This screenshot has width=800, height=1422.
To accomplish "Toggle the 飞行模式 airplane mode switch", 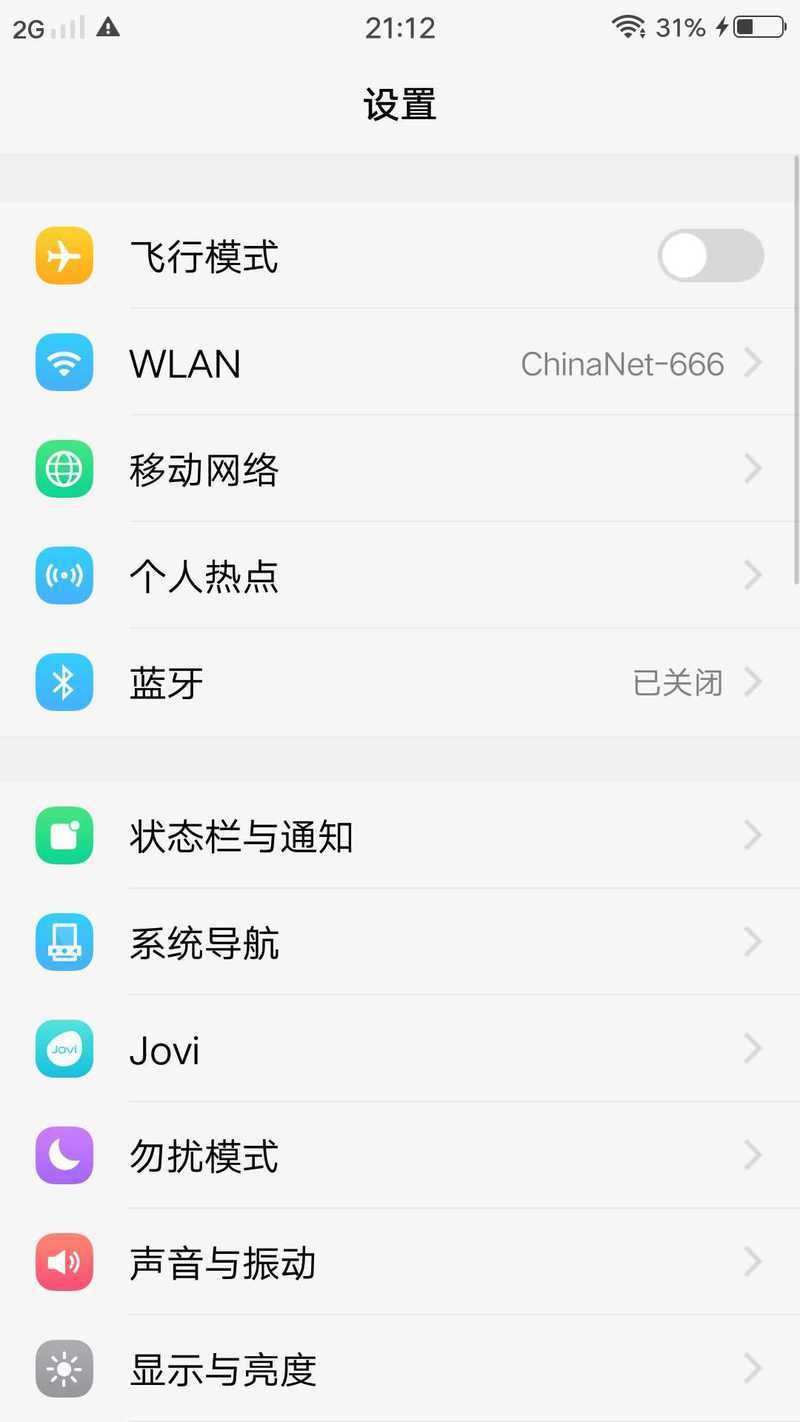I will [x=710, y=256].
